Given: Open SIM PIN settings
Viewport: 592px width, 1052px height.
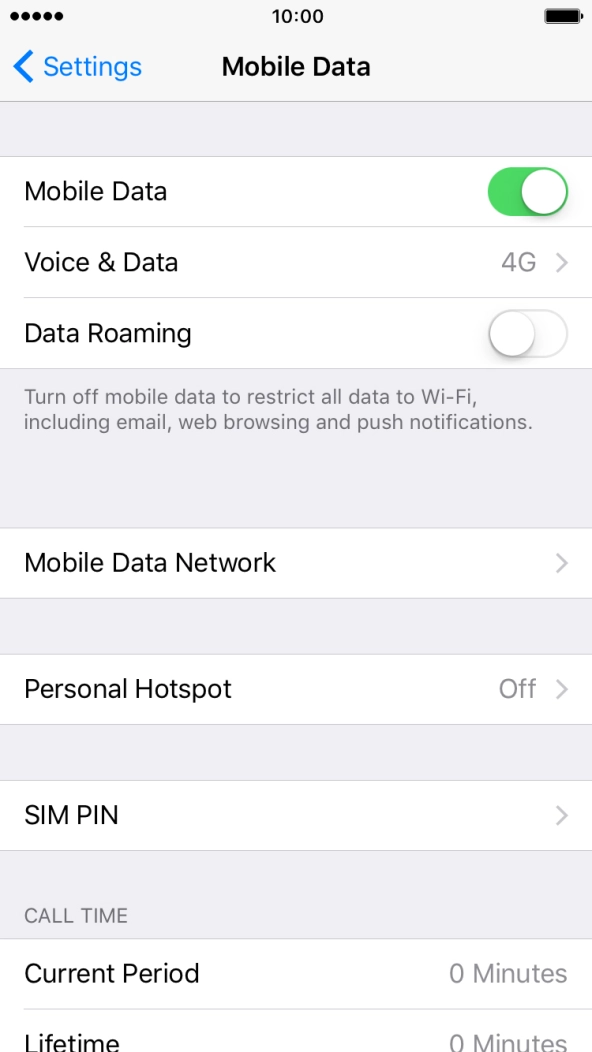Looking at the screenshot, I should (296, 815).
